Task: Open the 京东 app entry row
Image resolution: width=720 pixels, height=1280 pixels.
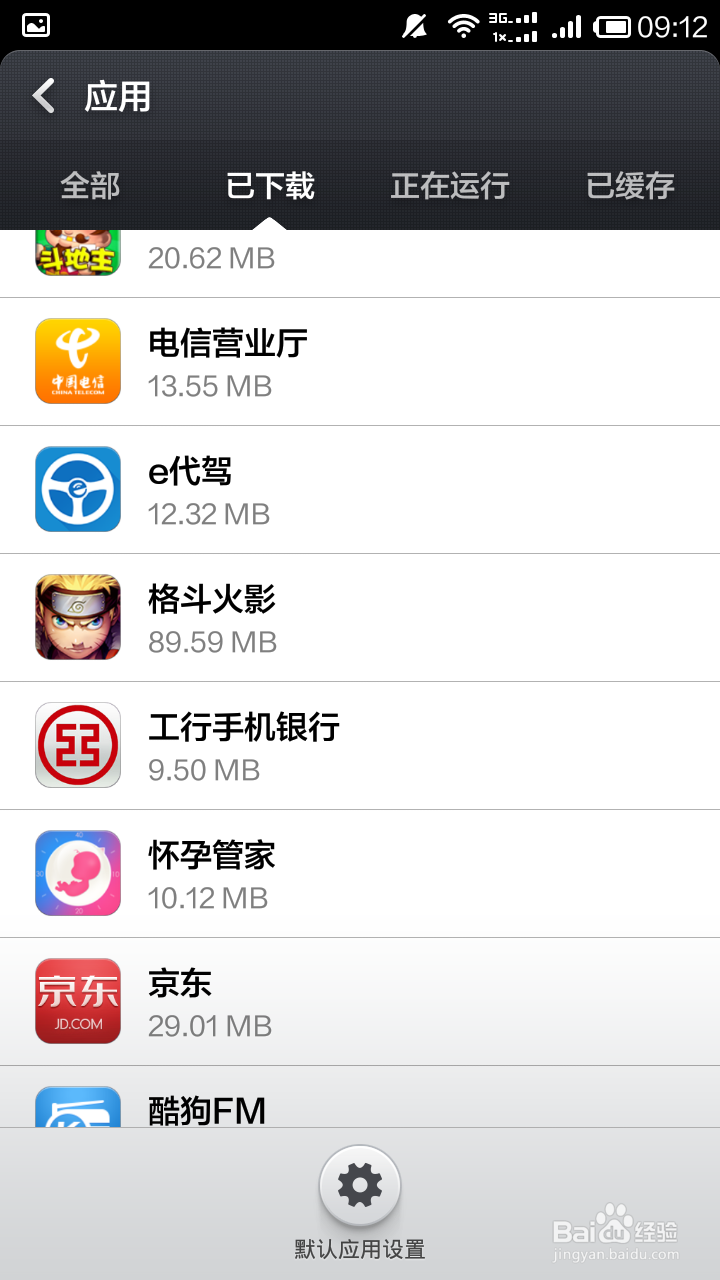Action: pos(360,1001)
